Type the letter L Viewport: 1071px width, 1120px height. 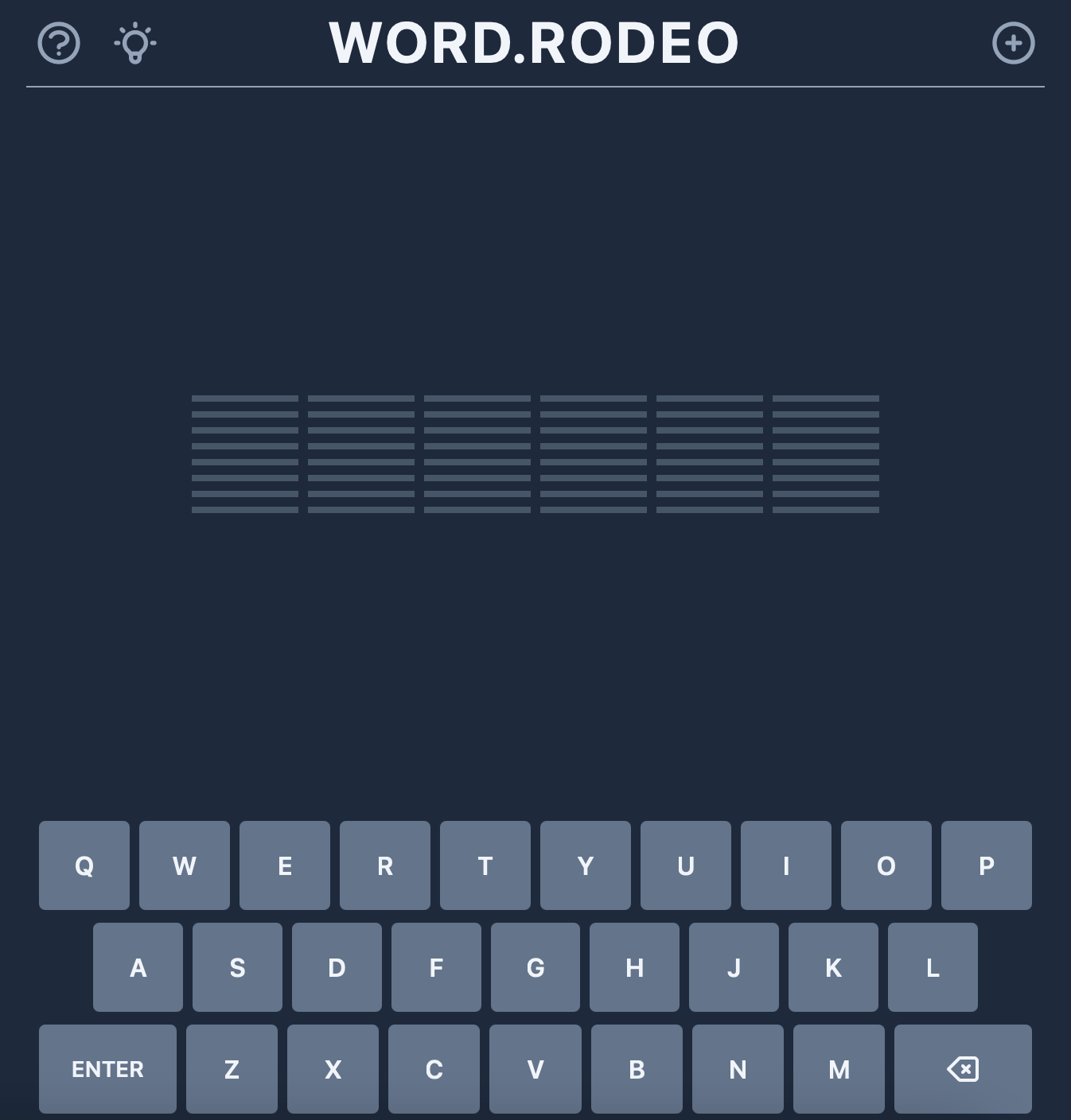tap(933, 967)
